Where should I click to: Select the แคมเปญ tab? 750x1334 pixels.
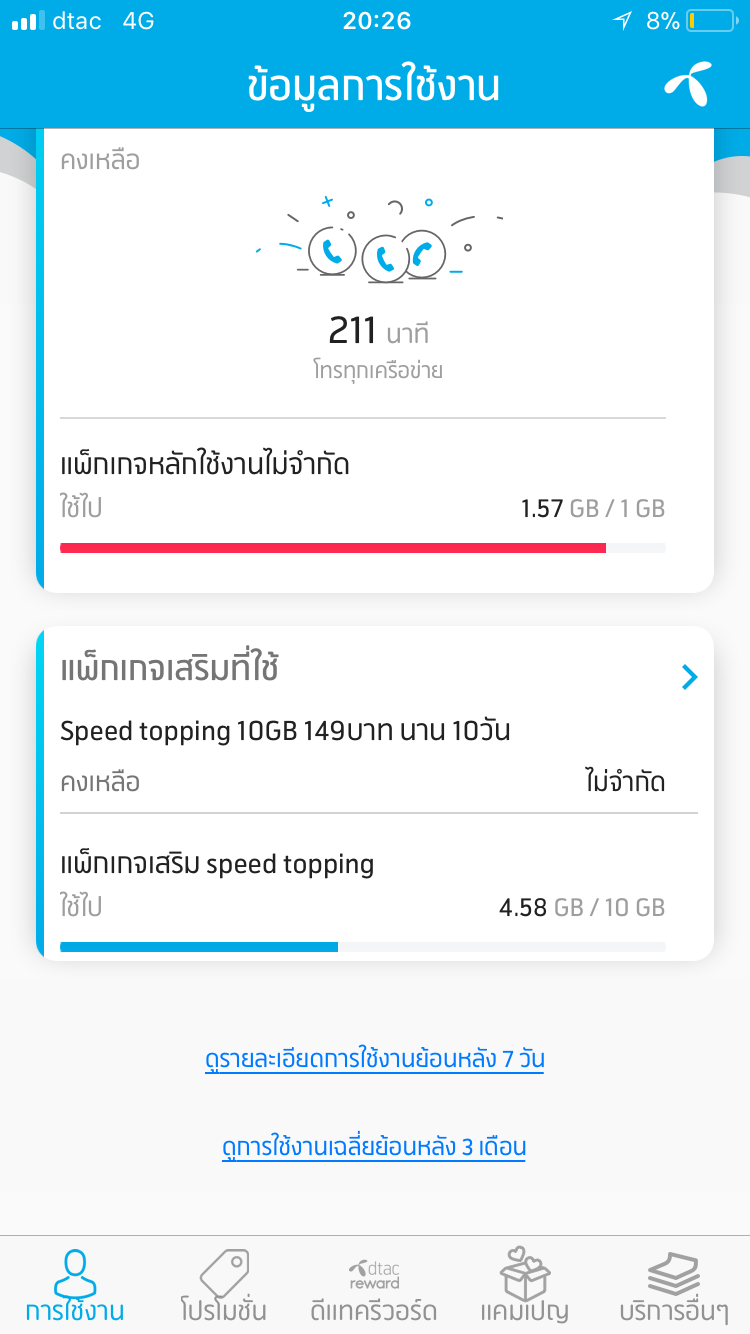(x=524, y=1285)
